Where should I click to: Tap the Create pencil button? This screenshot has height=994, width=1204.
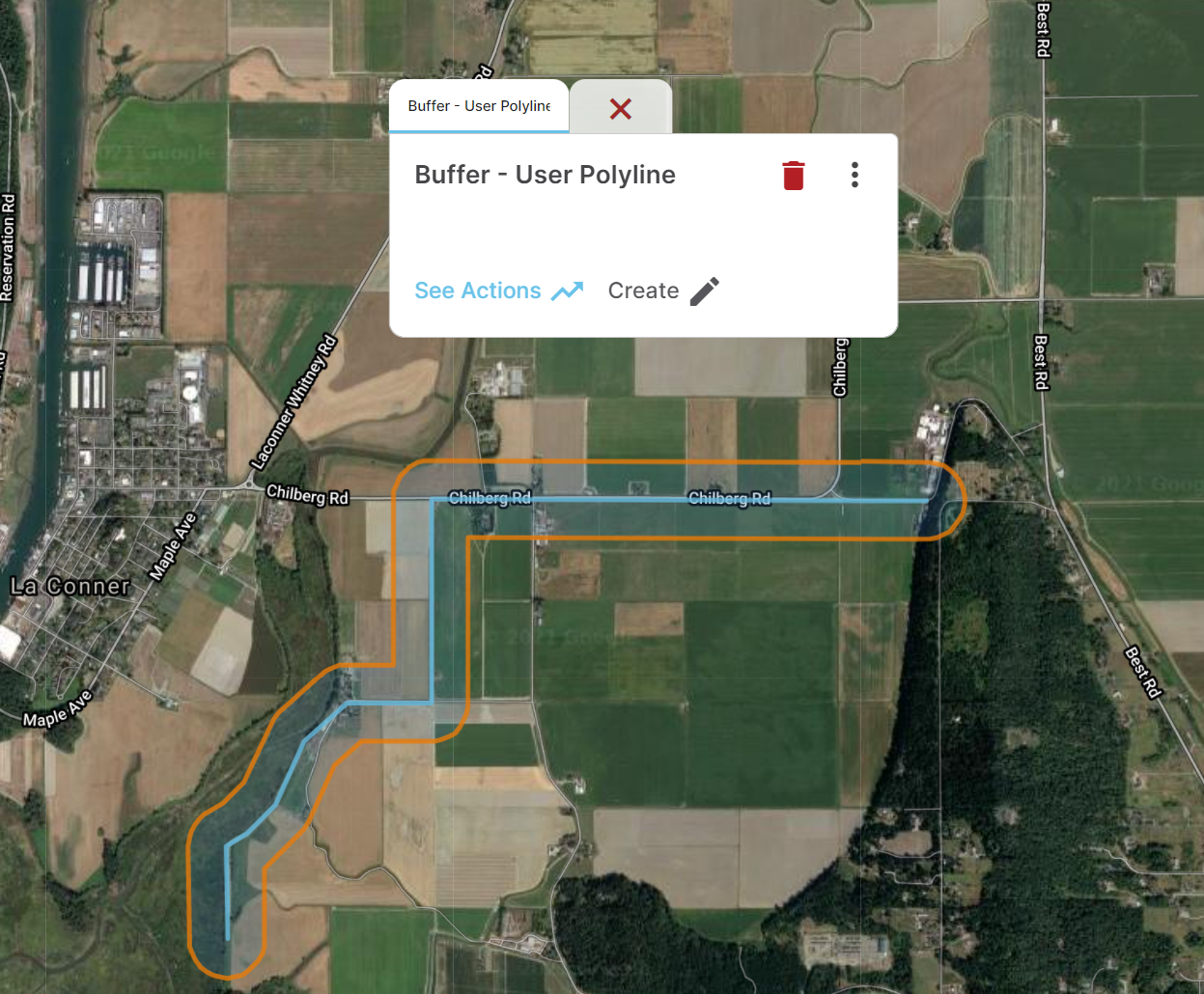[663, 290]
